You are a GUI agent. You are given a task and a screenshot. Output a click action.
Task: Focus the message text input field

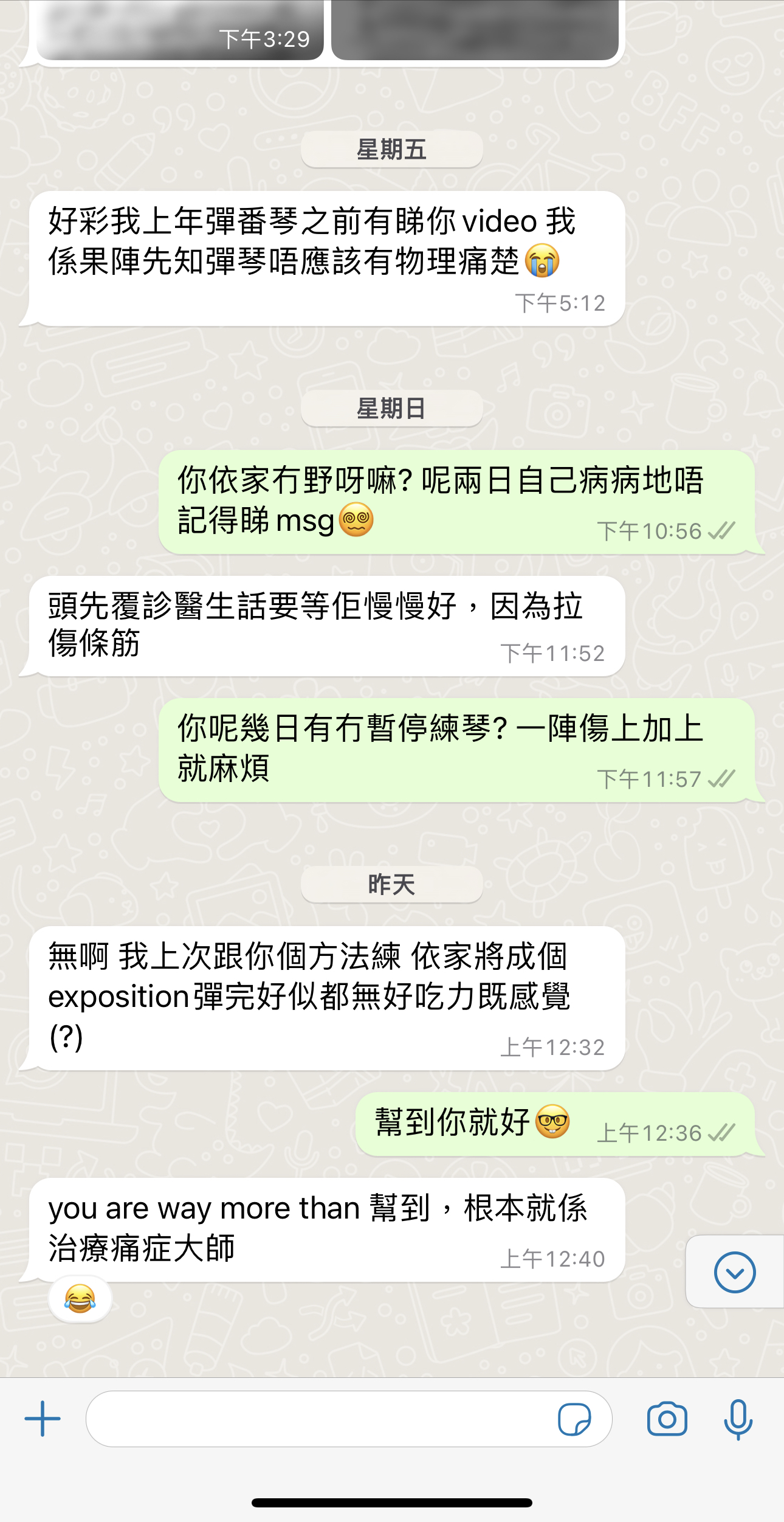(316, 1419)
